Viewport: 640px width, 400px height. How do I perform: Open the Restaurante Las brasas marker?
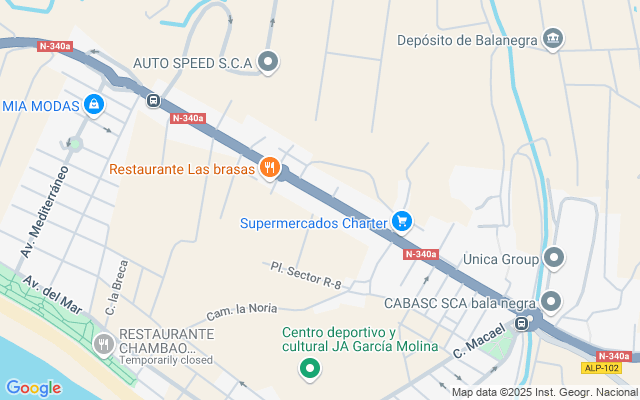(268, 168)
